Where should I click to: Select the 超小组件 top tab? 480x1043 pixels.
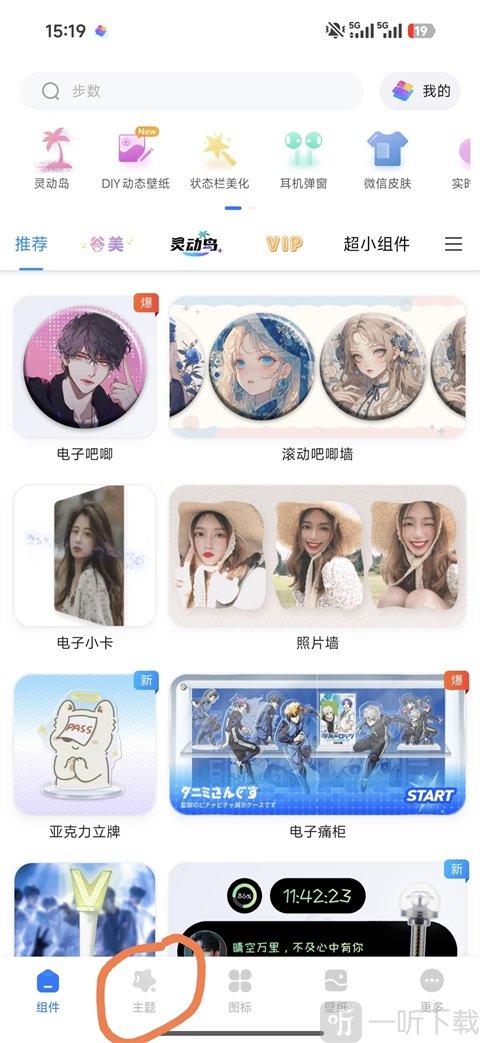pyautogui.click(x=376, y=244)
